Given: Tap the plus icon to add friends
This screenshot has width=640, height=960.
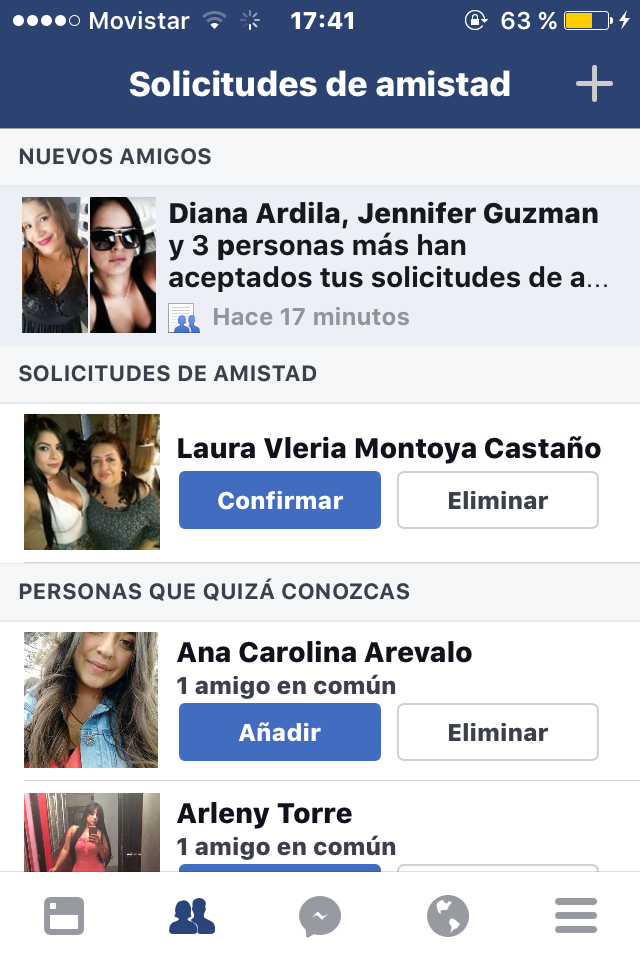Looking at the screenshot, I should point(594,85).
